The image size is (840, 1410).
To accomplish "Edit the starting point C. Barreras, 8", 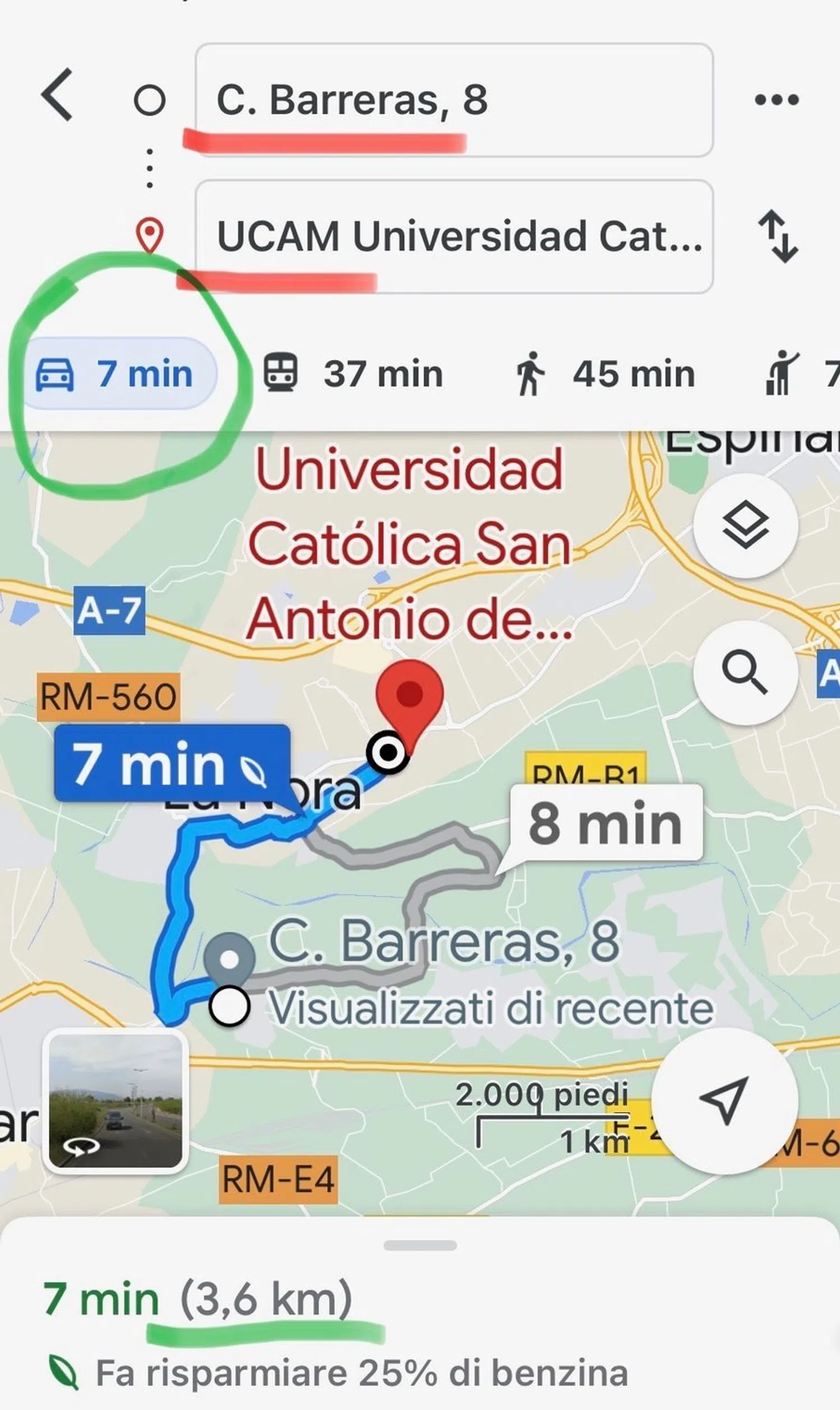I will pos(453,100).
